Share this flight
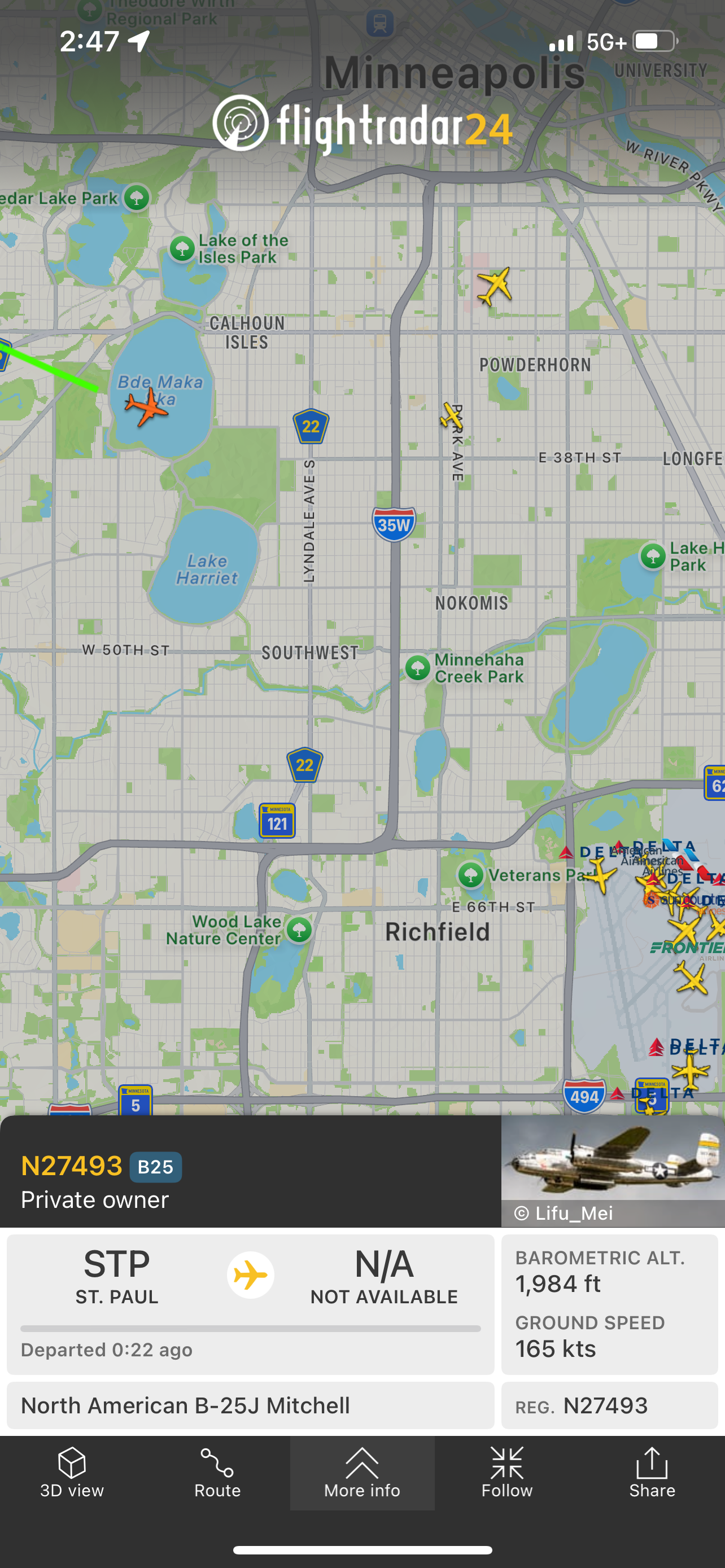725x1568 pixels. [652, 1472]
